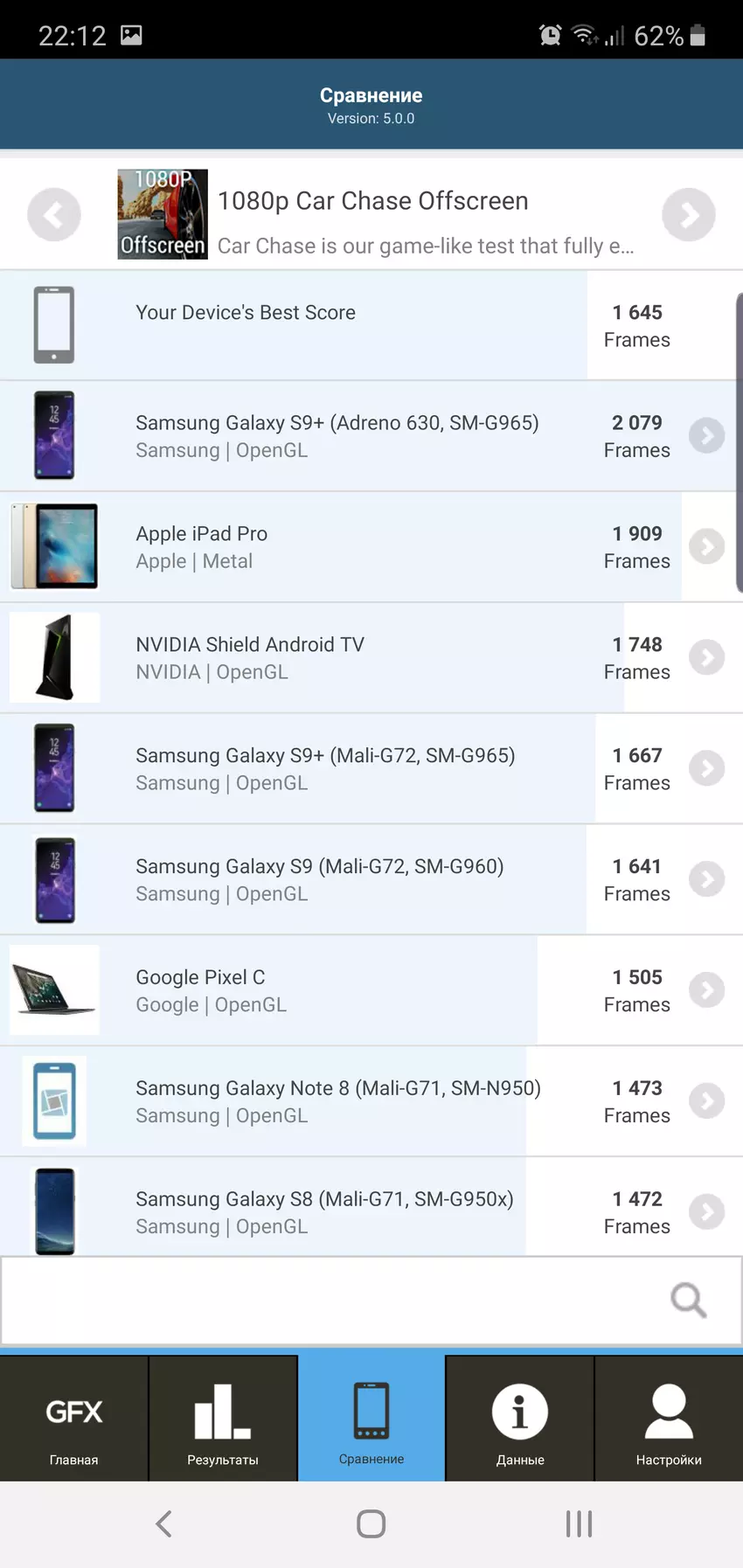This screenshot has width=743, height=1568.
Task: Open NVIDIA Shield Android TV result
Action: 705,657
